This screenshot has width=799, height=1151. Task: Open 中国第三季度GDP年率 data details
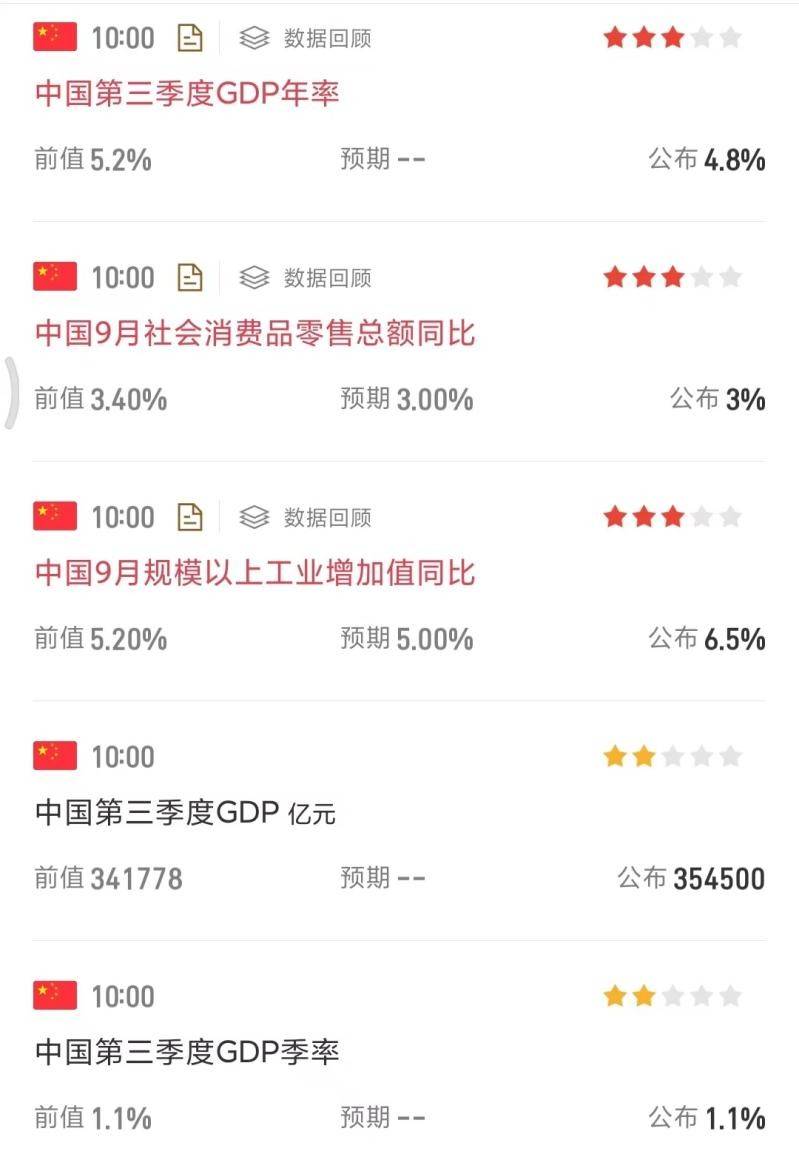tap(187, 94)
